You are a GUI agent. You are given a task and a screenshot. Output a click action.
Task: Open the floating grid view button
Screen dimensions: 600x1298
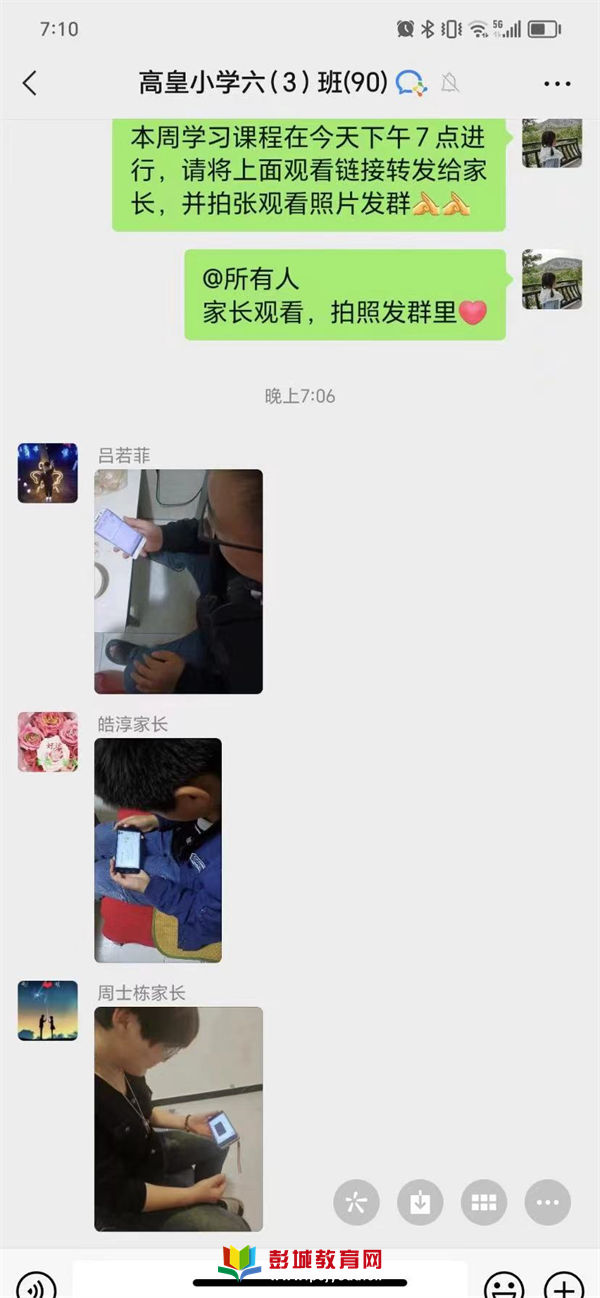tap(484, 1203)
